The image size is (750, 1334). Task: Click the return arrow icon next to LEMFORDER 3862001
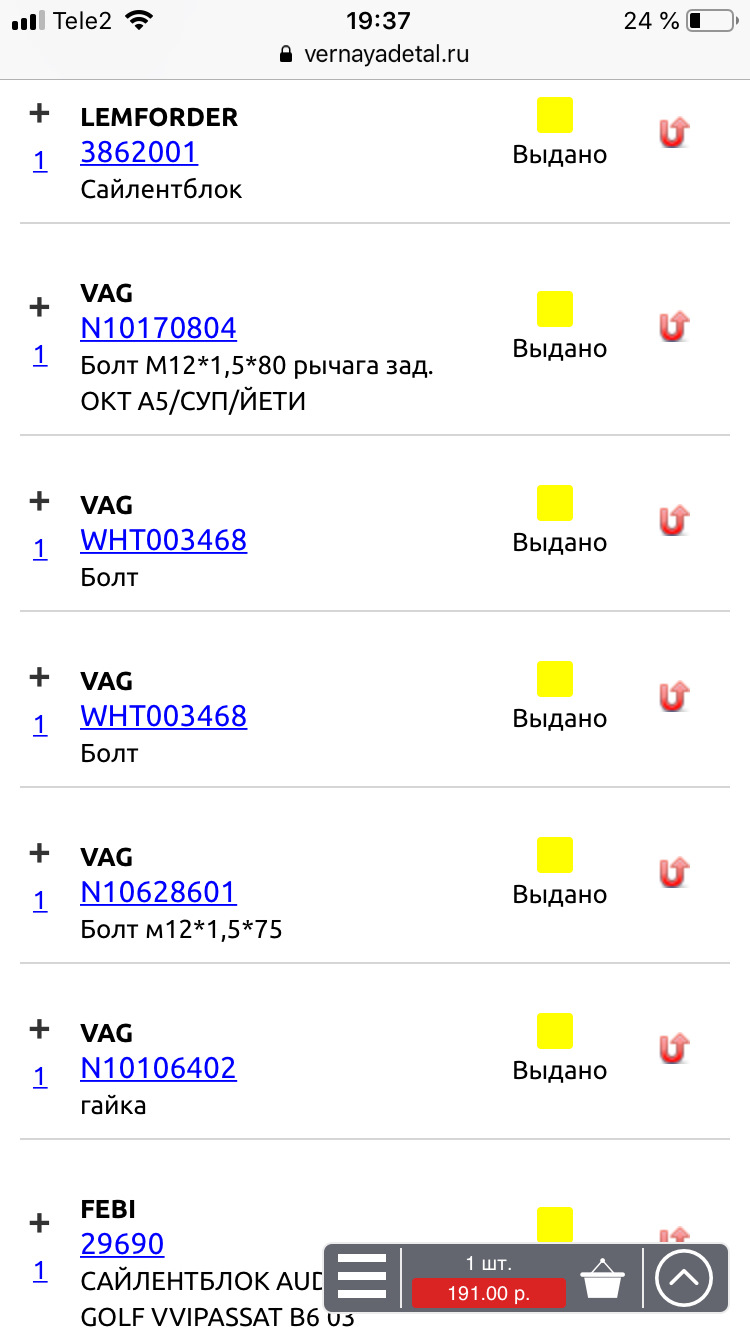tap(673, 130)
